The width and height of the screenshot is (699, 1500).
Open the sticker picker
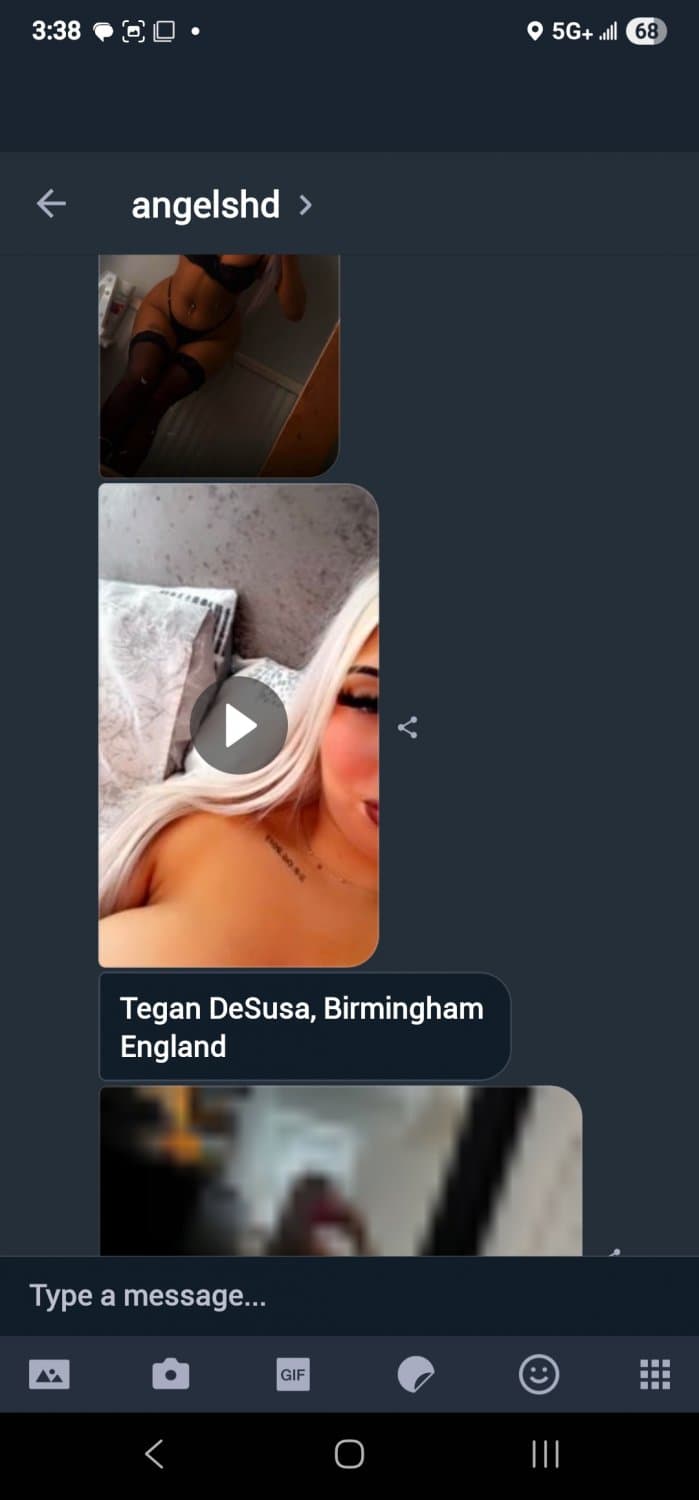point(416,1376)
